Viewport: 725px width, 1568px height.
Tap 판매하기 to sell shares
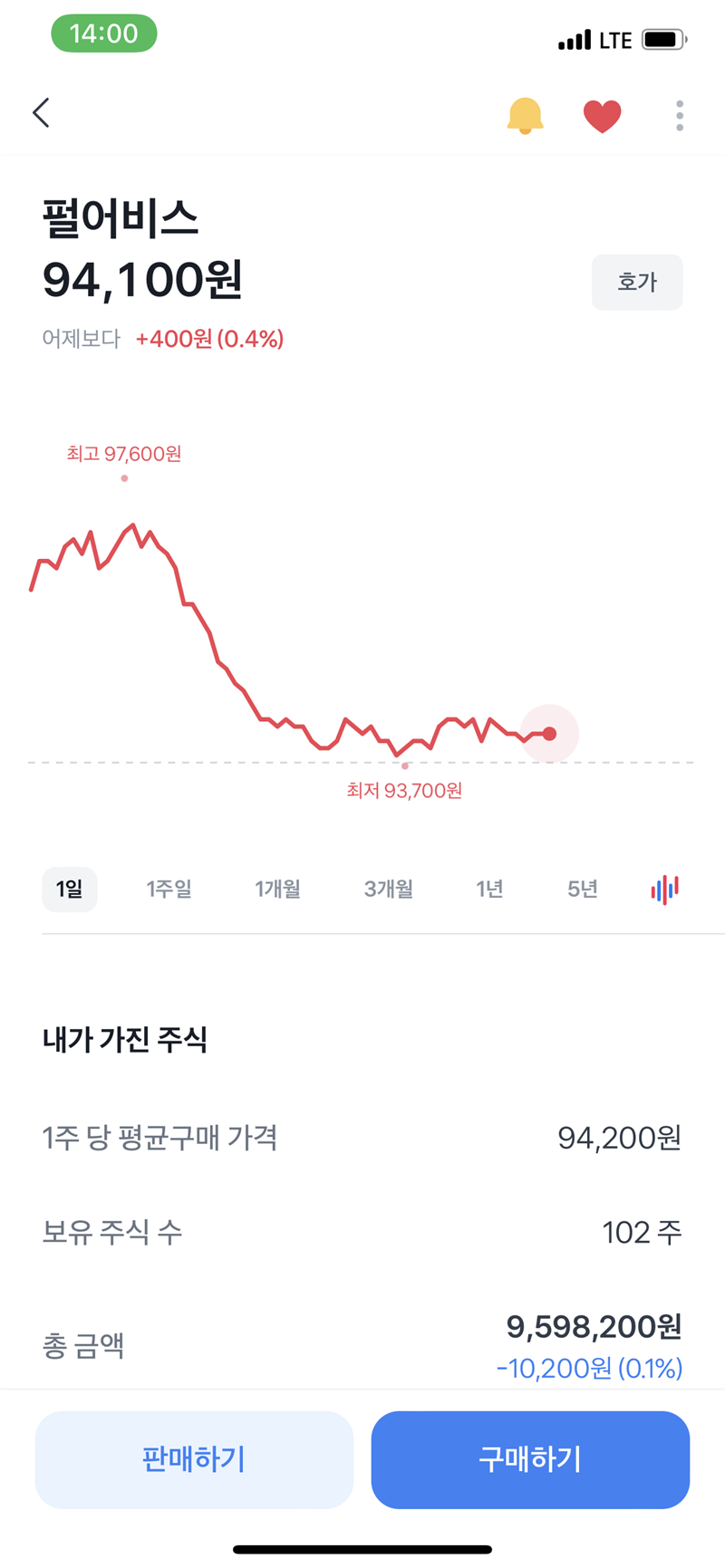click(x=194, y=1459)
